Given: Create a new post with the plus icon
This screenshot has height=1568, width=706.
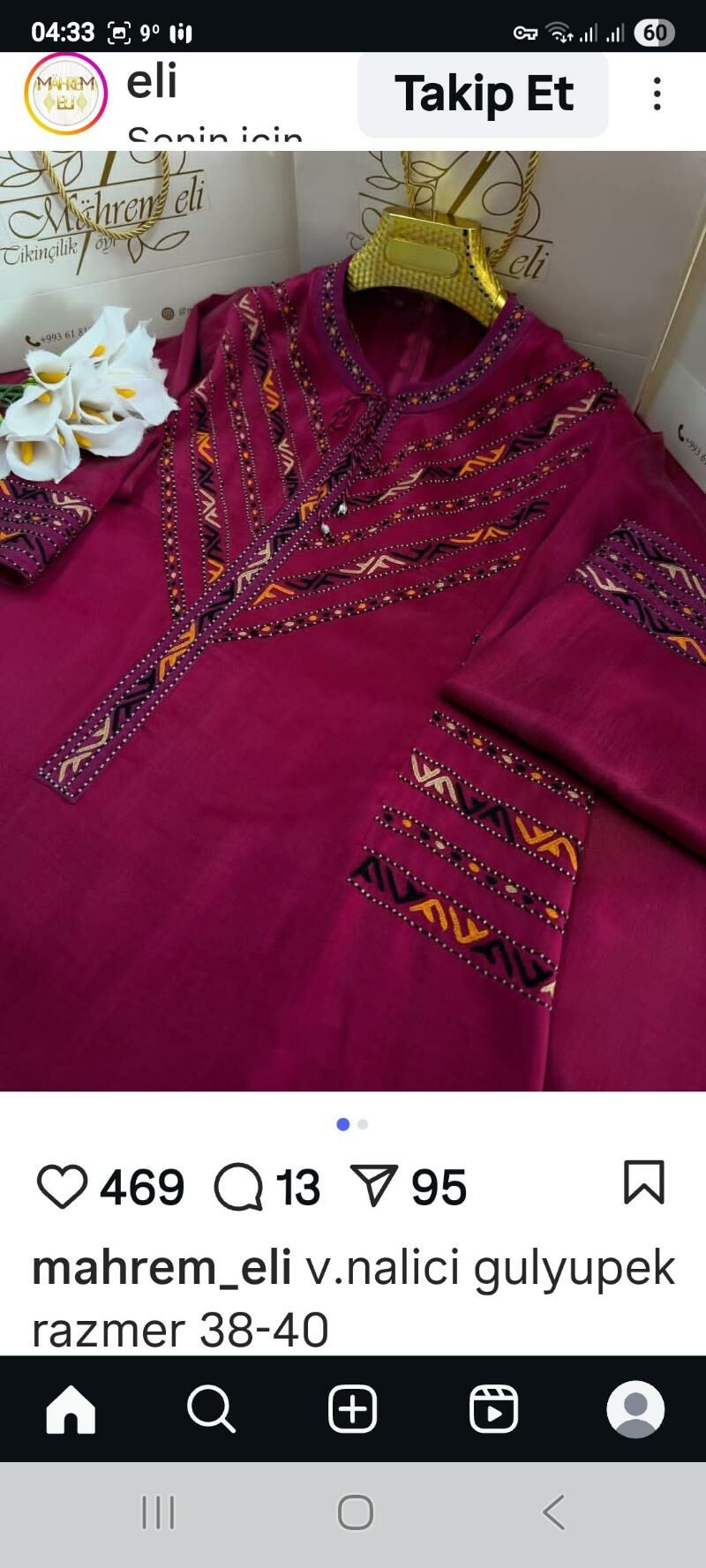Looking at the screenshot, I should (353, 1409).
